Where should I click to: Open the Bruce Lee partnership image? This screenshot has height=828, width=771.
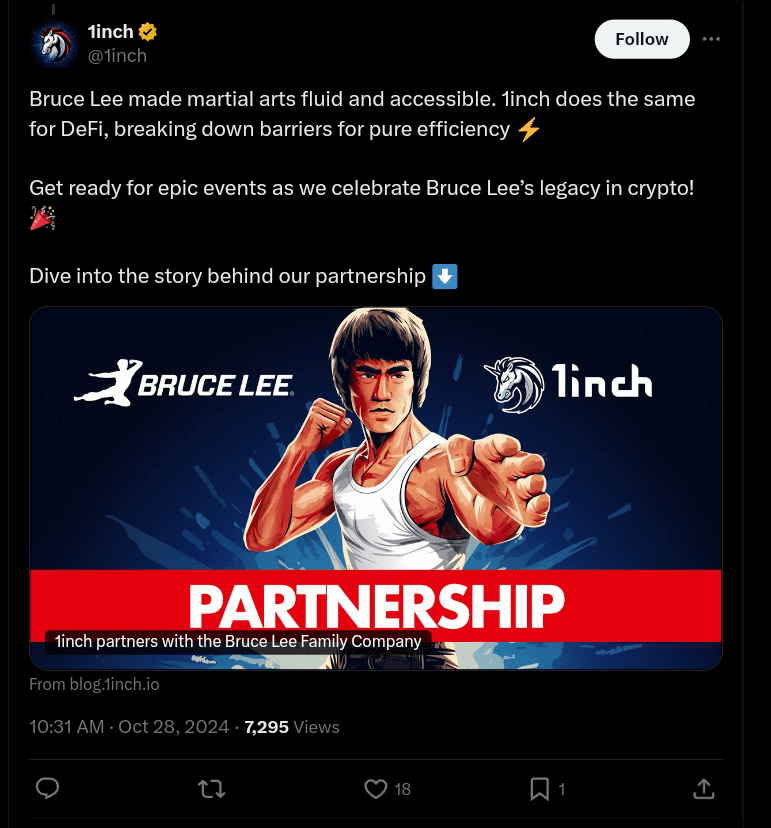click(x=376, y=450)
